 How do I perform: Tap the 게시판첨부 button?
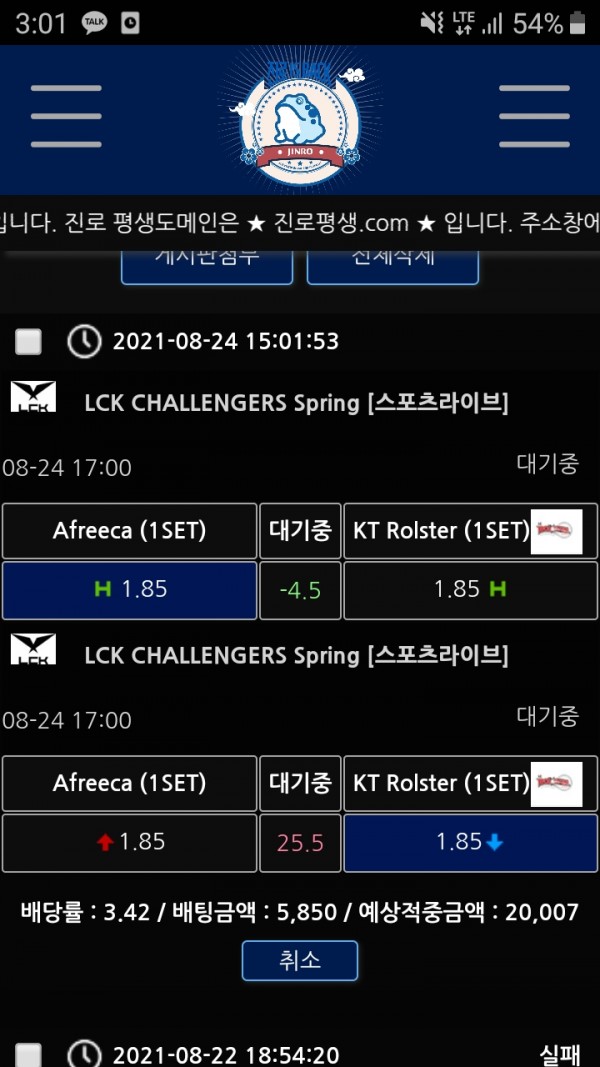tap(207, 262)
